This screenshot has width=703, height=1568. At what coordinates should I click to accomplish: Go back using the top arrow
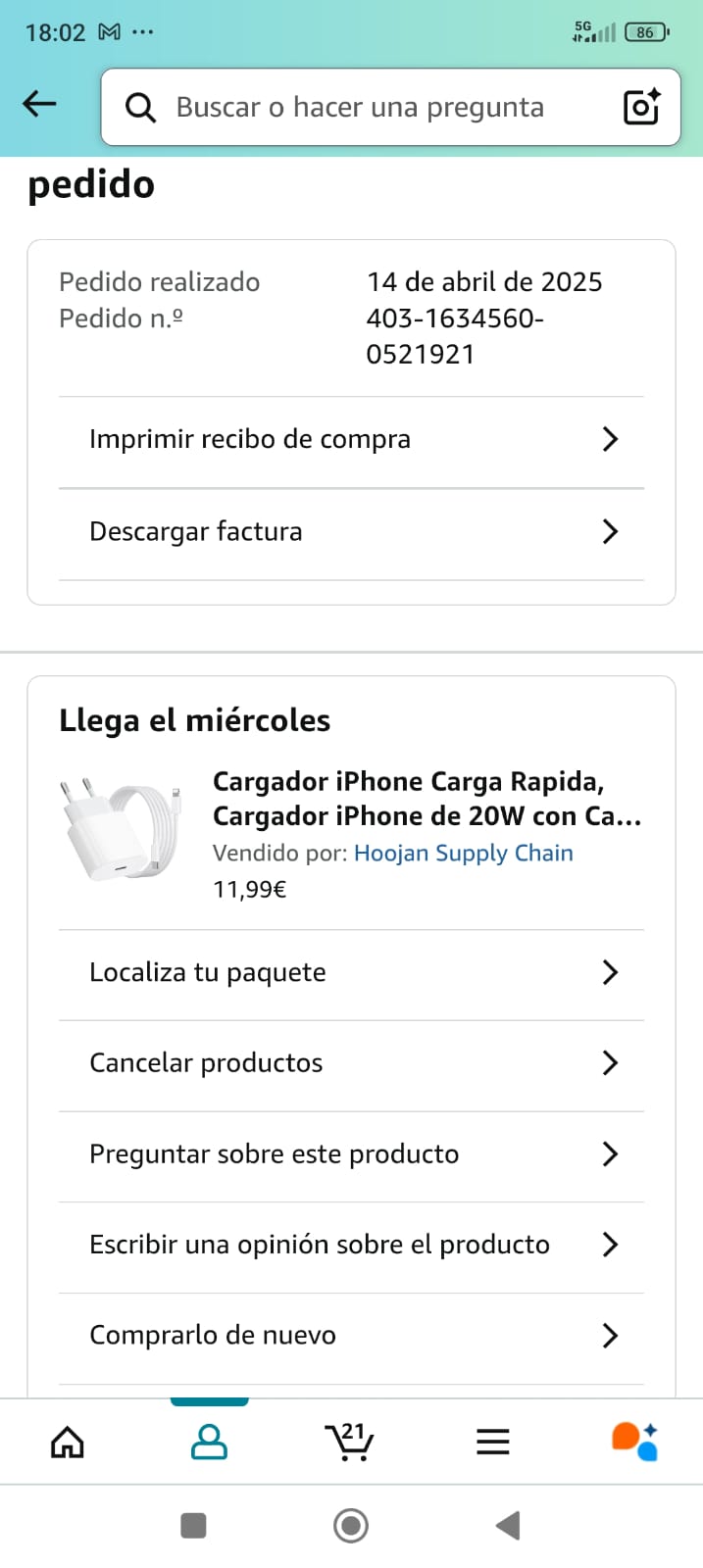(x=39, y=104)
